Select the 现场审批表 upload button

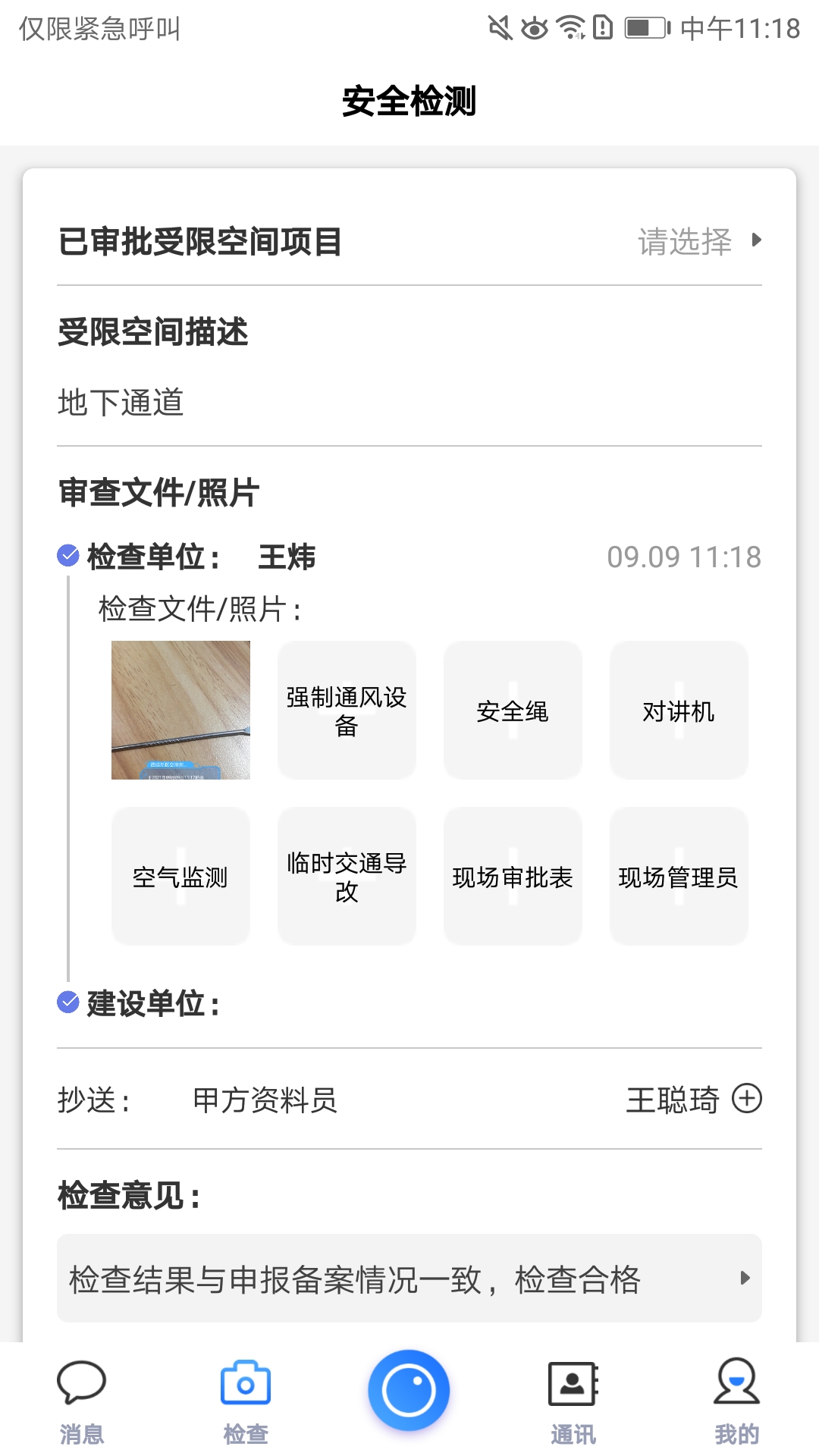[513, 877]
